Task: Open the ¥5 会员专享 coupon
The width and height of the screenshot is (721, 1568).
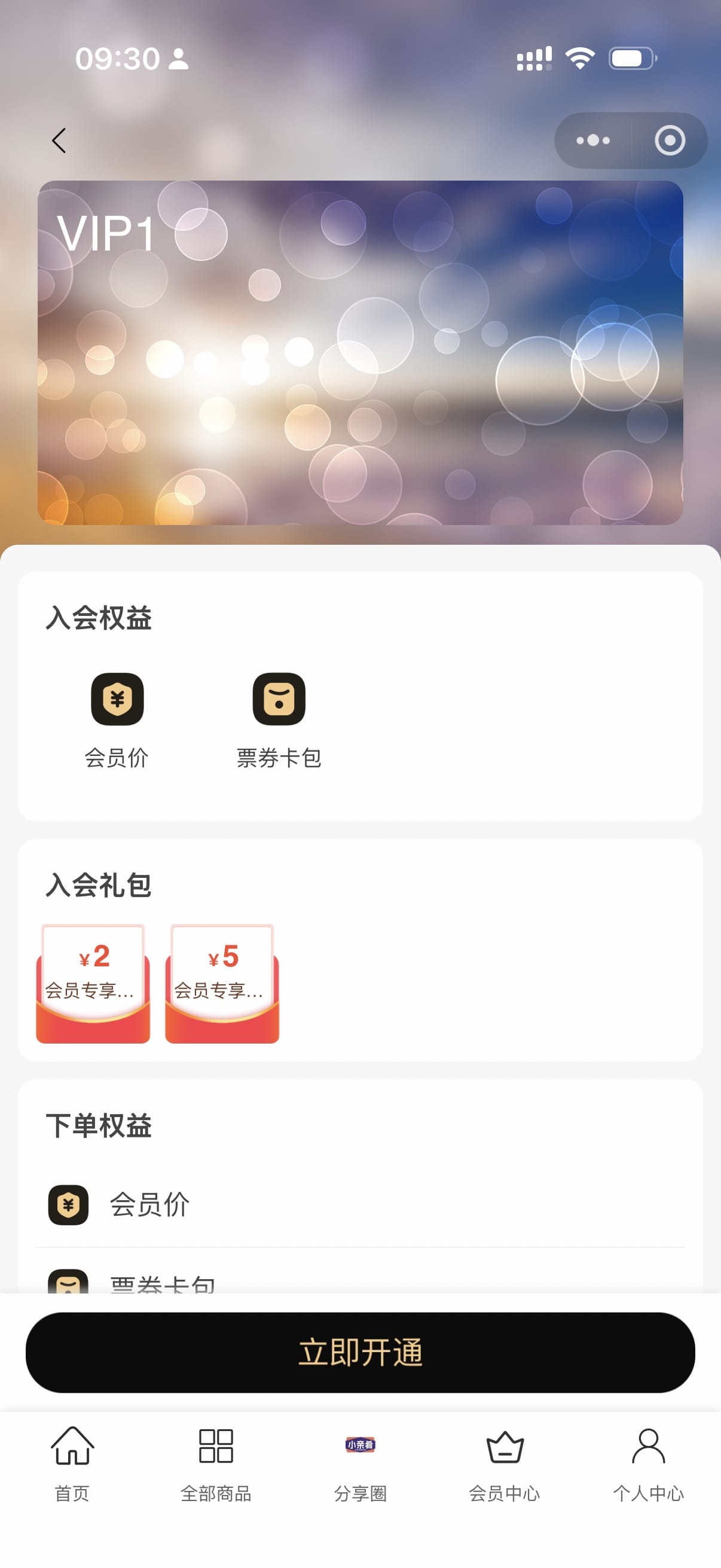Action: (x=222, y=983)
